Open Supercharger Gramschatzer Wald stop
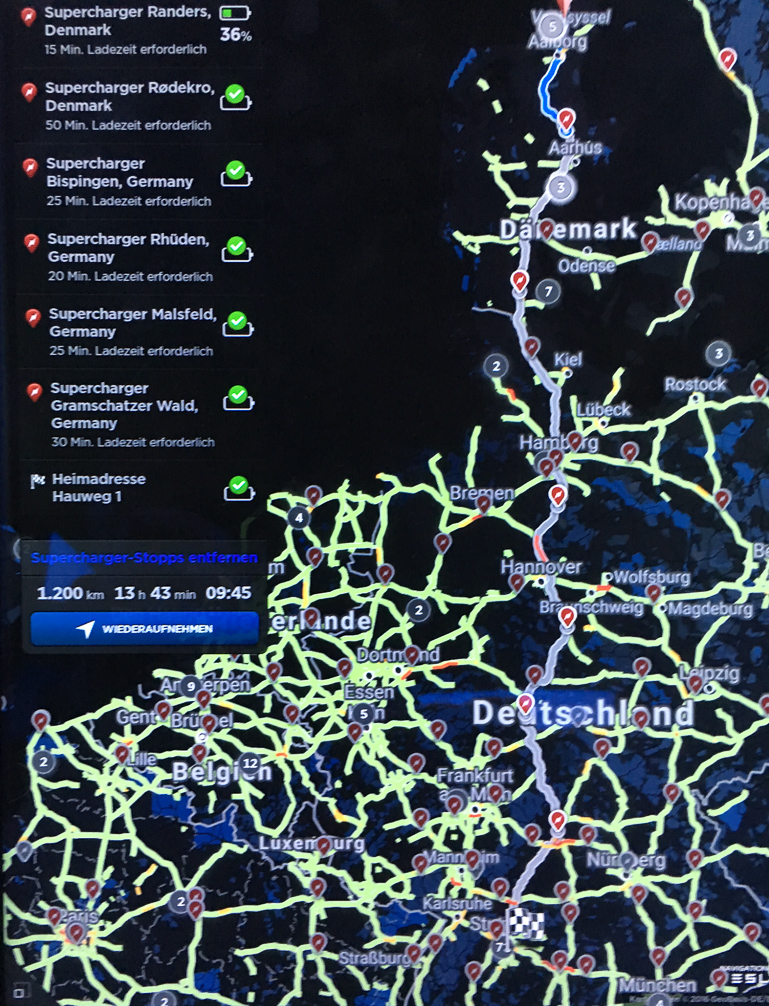769x1006 pixels. coord(130,405)
